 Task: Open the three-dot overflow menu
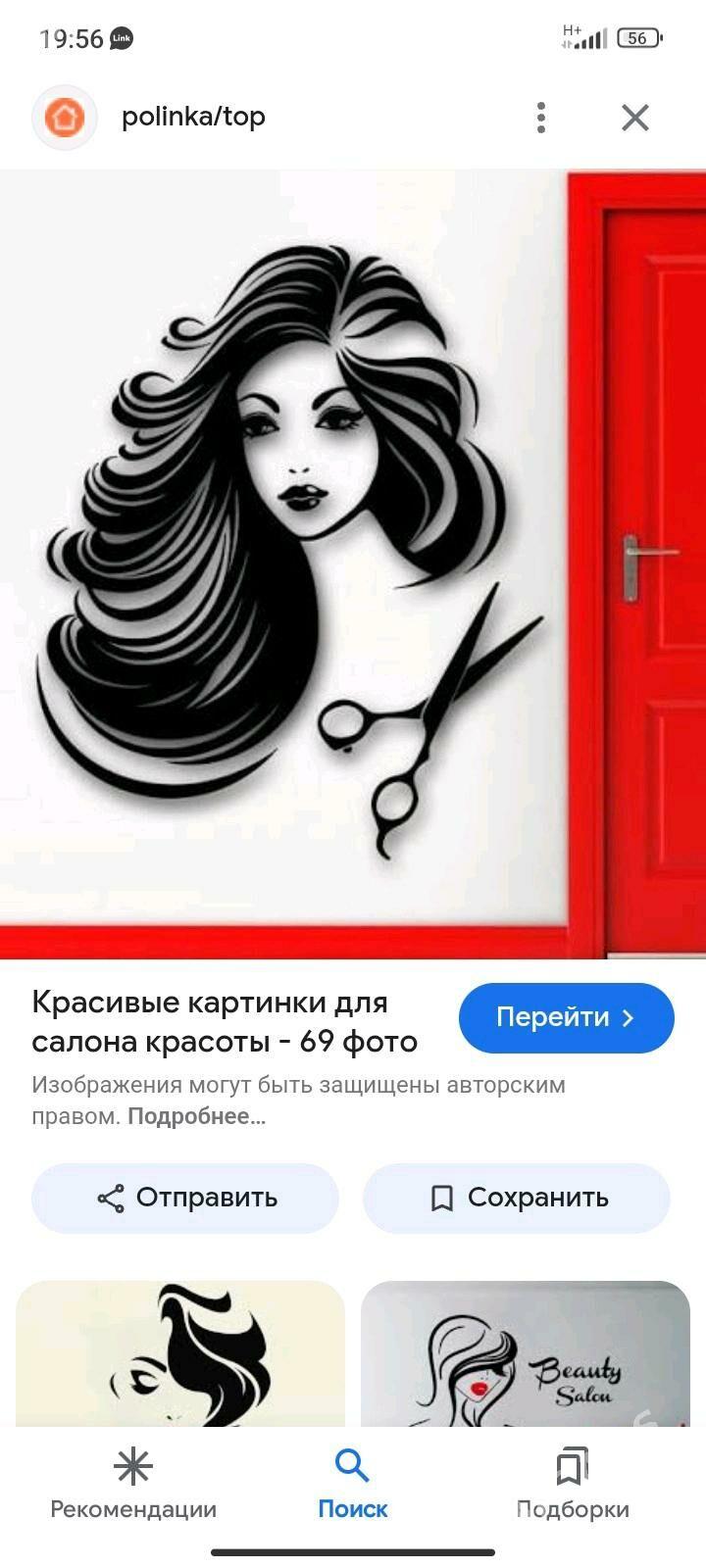pyautogui.click(x=541, y=118)
